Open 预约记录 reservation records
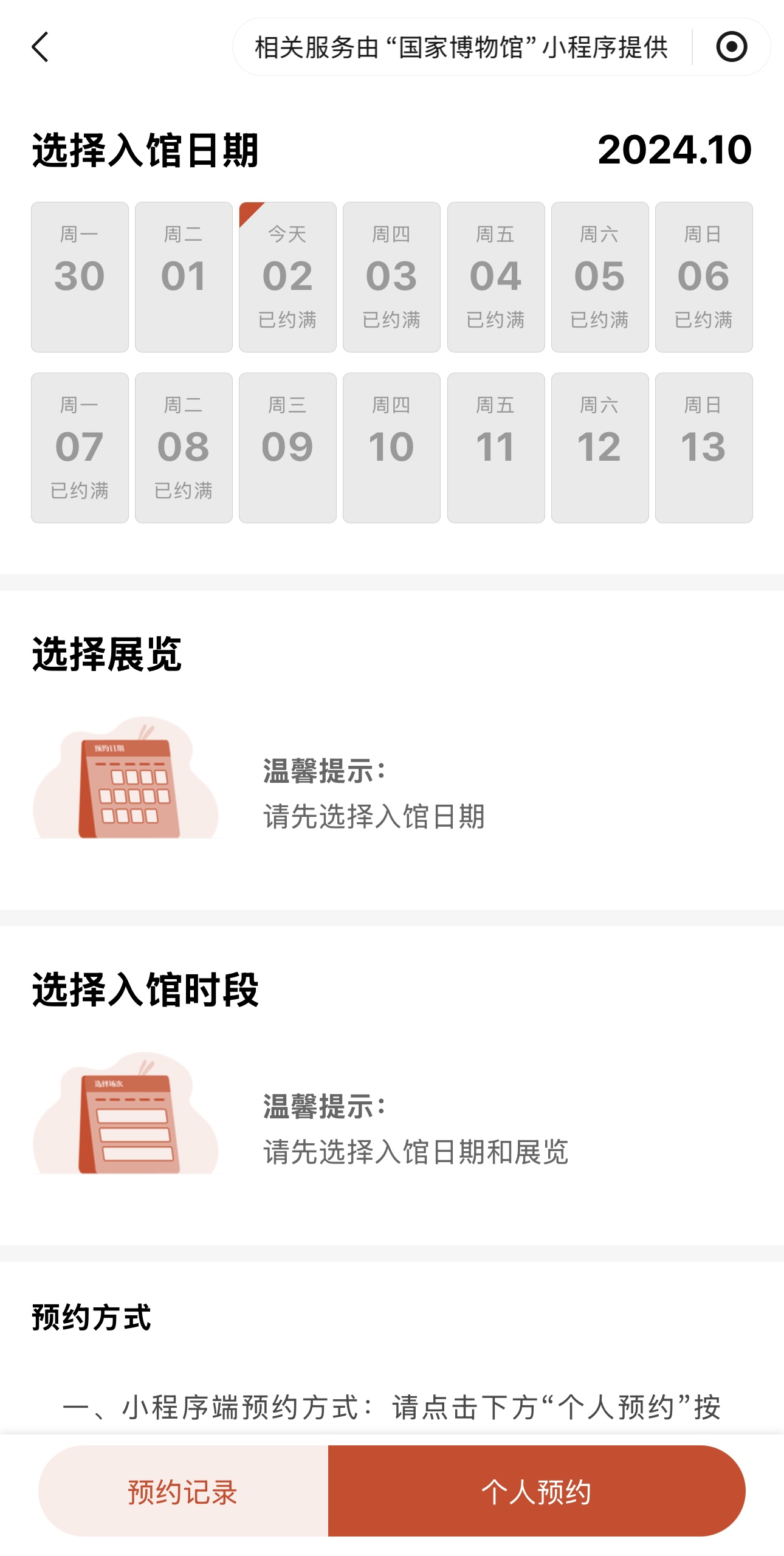Viewport: 784px width, 1556px height. tap(183, 1492)
